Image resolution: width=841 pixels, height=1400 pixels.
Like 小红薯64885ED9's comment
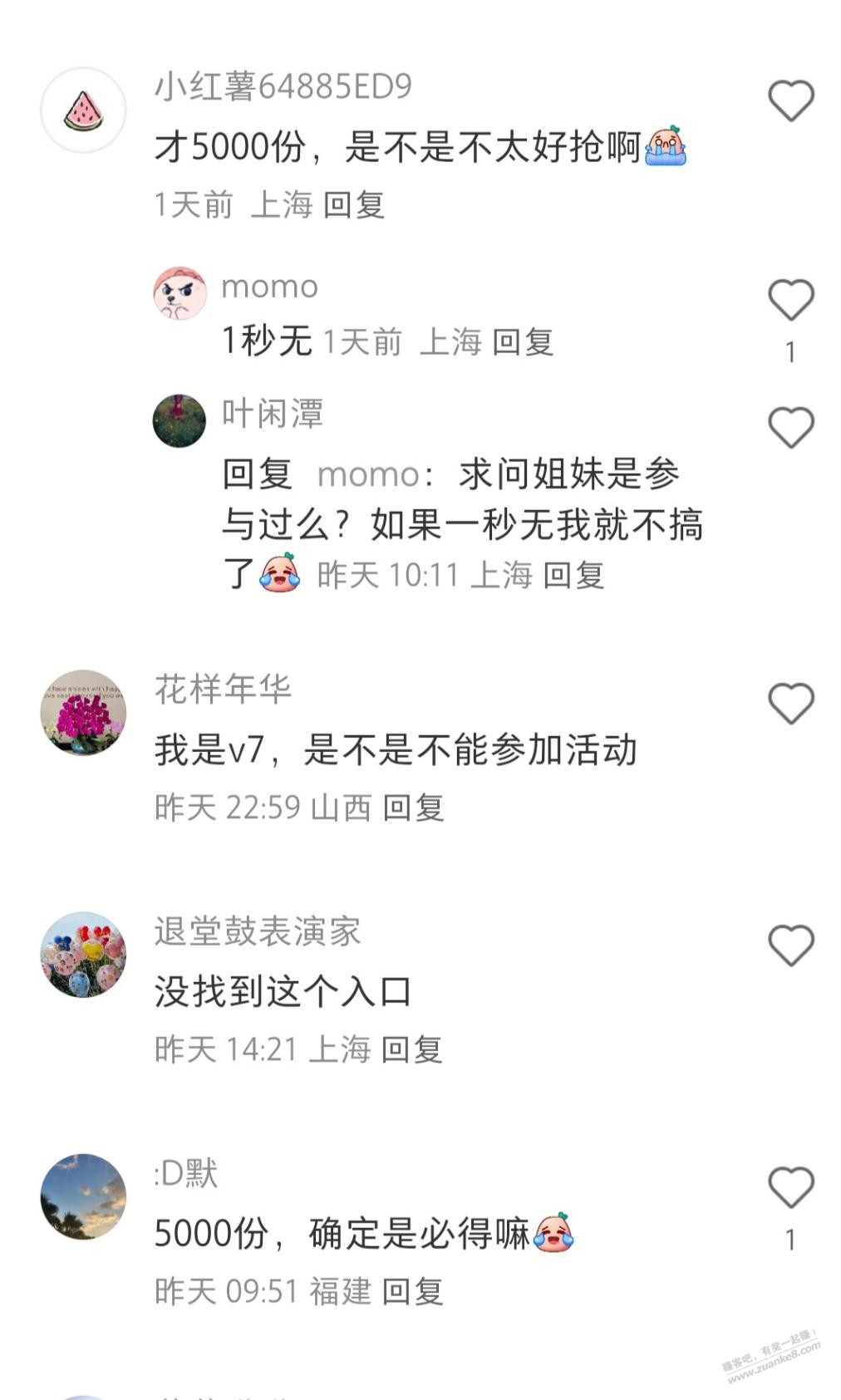coord(790,101)
